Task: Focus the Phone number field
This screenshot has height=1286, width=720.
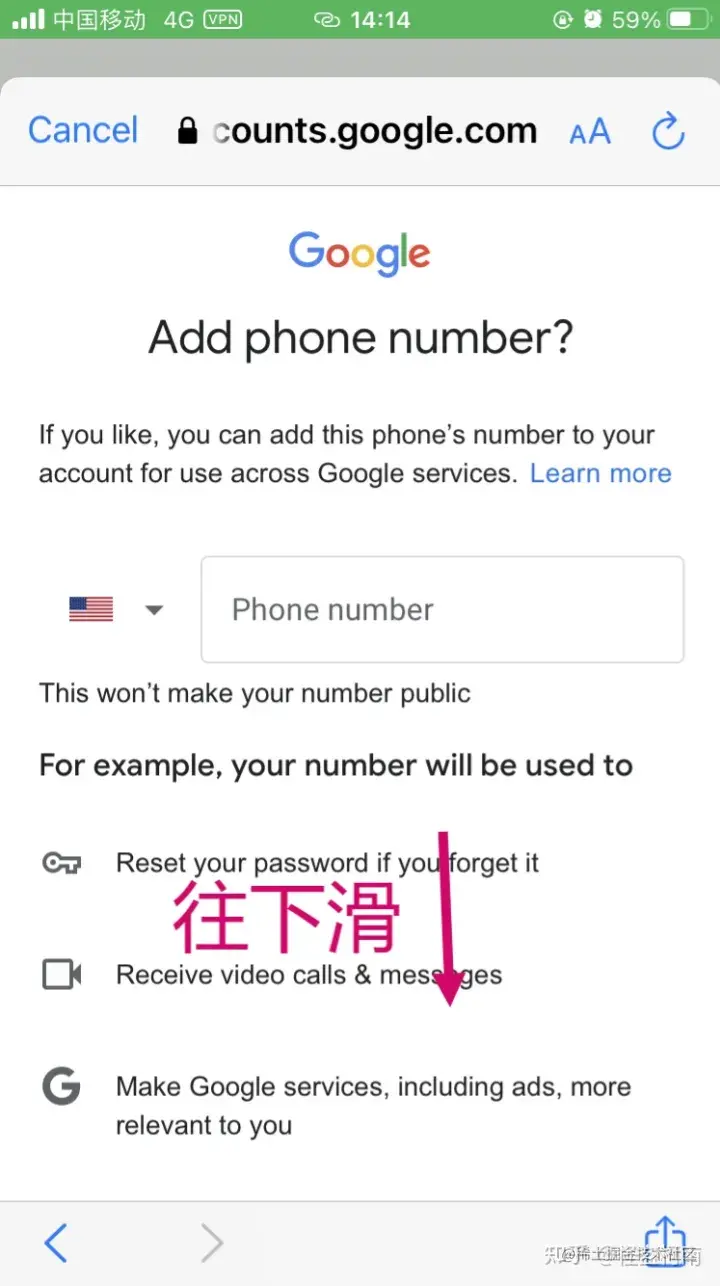Action: click(x=442, y=609)
